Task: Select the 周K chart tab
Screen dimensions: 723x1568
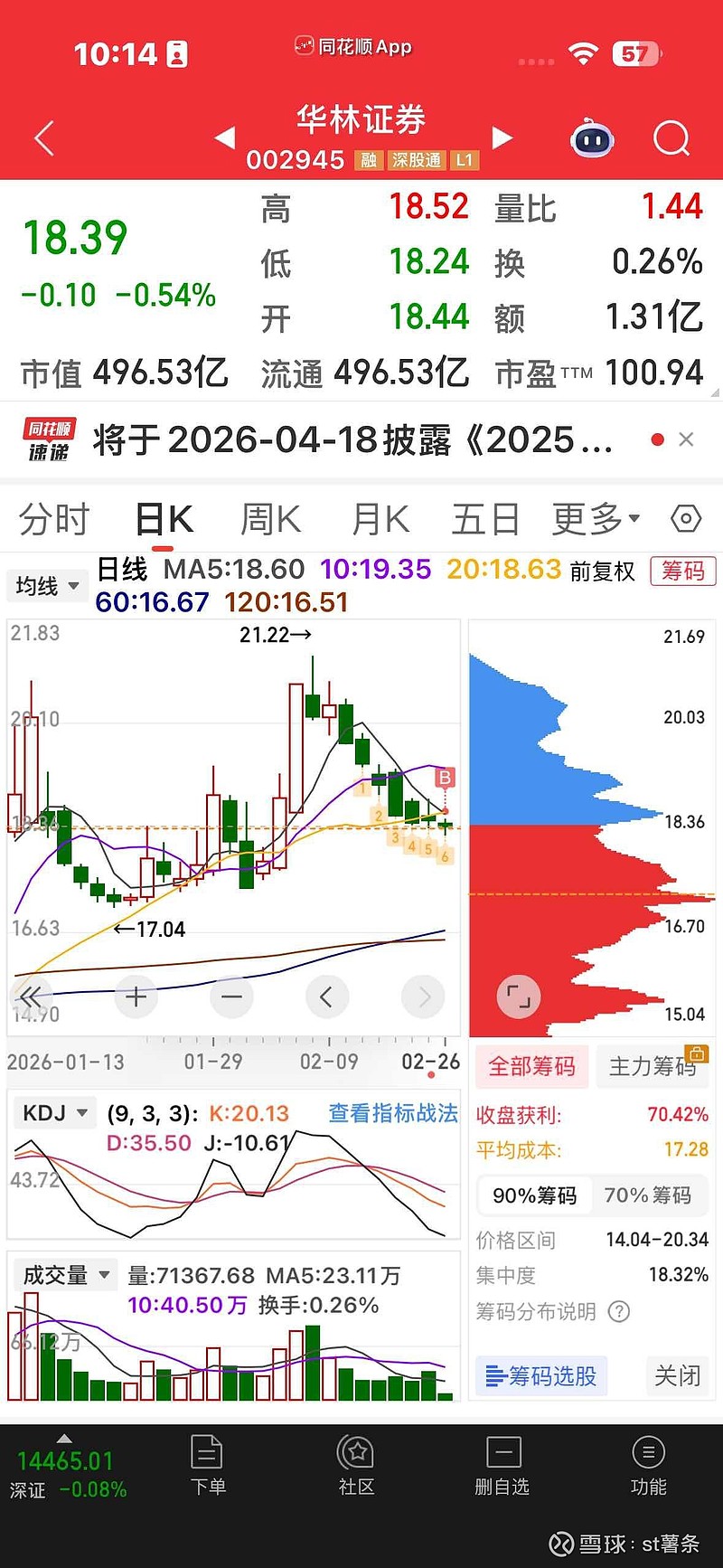Action: click(x=270, y=520)
